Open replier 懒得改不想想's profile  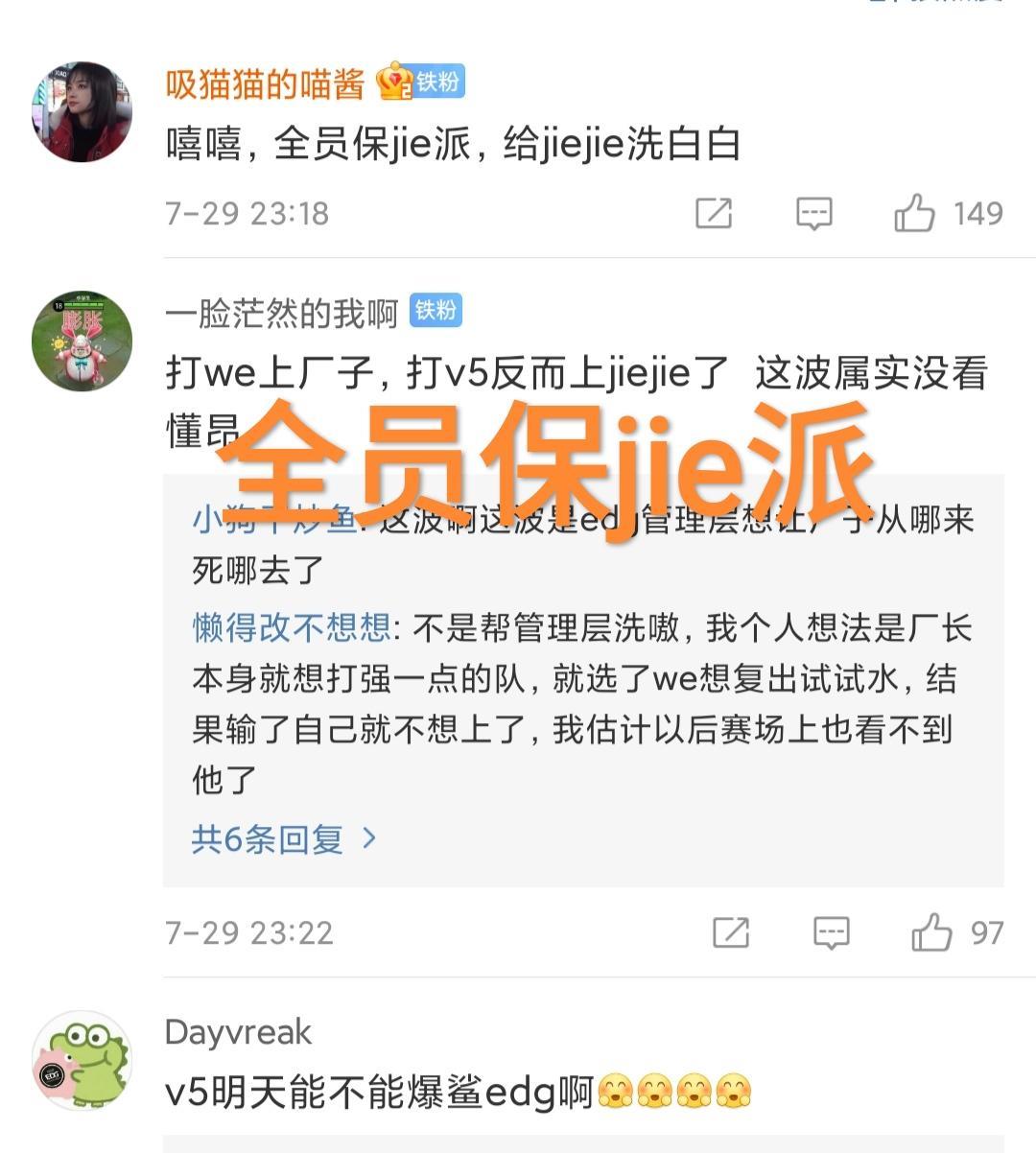point(291,628)
